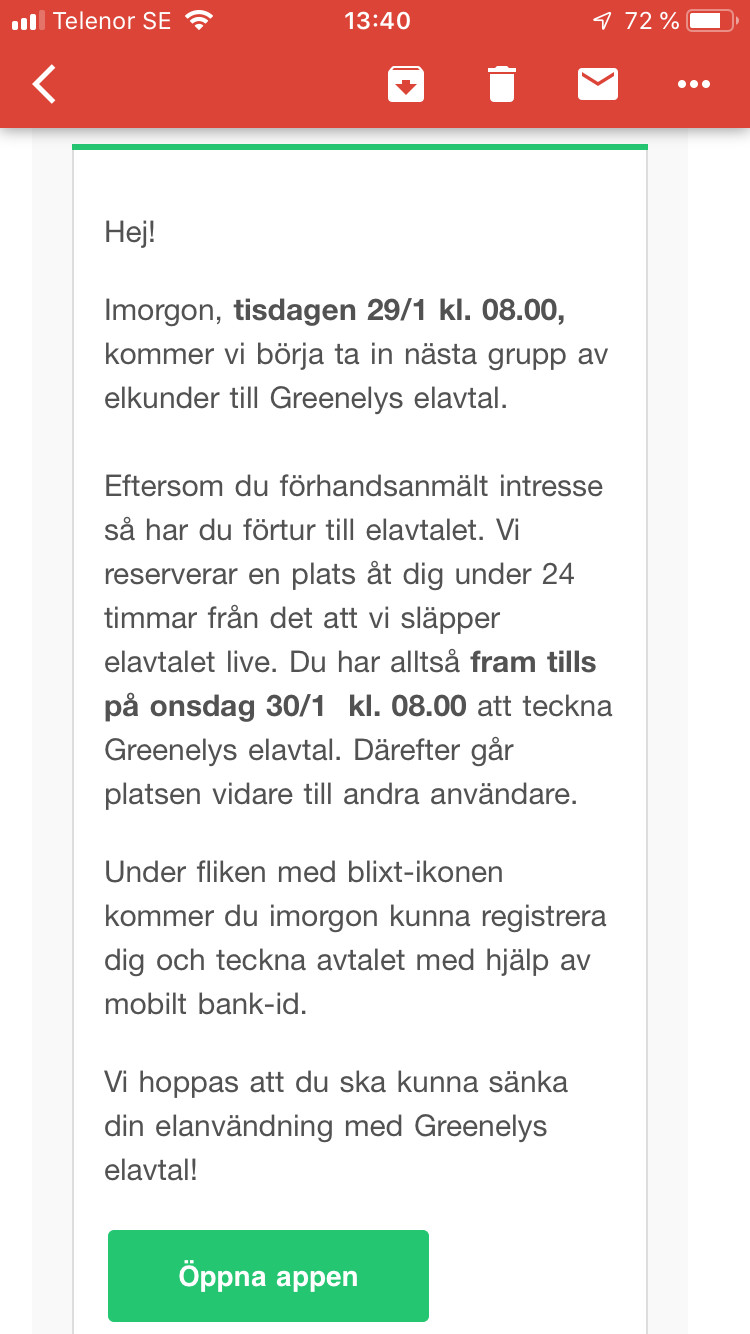This screenshot has height=1334, width=750.
Task: Tap the Öppna appen button
Action: click(x=268, y=1276)
